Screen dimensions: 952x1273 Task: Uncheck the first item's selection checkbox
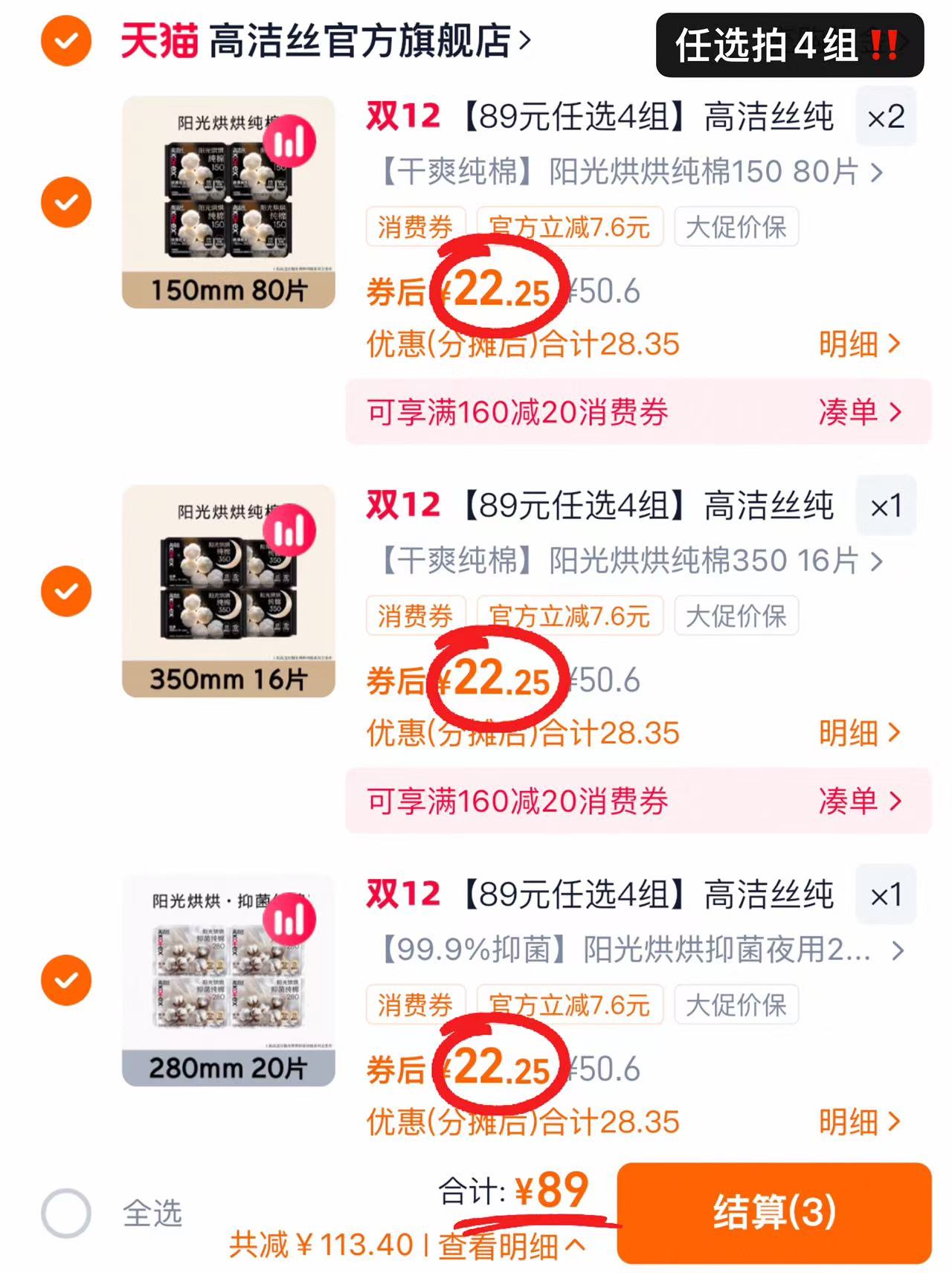(65, 201)
